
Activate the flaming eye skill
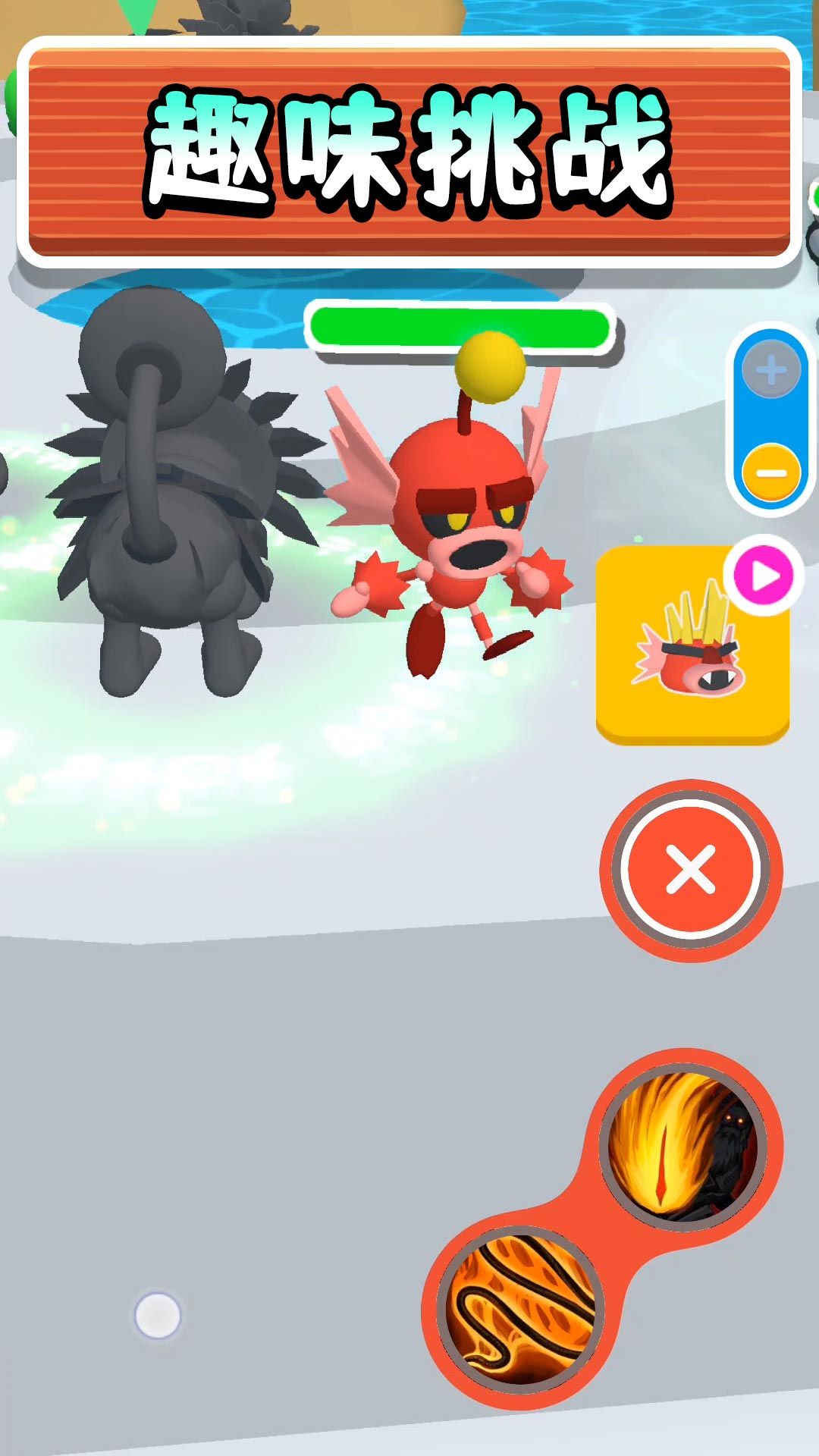click(683, 1147)
